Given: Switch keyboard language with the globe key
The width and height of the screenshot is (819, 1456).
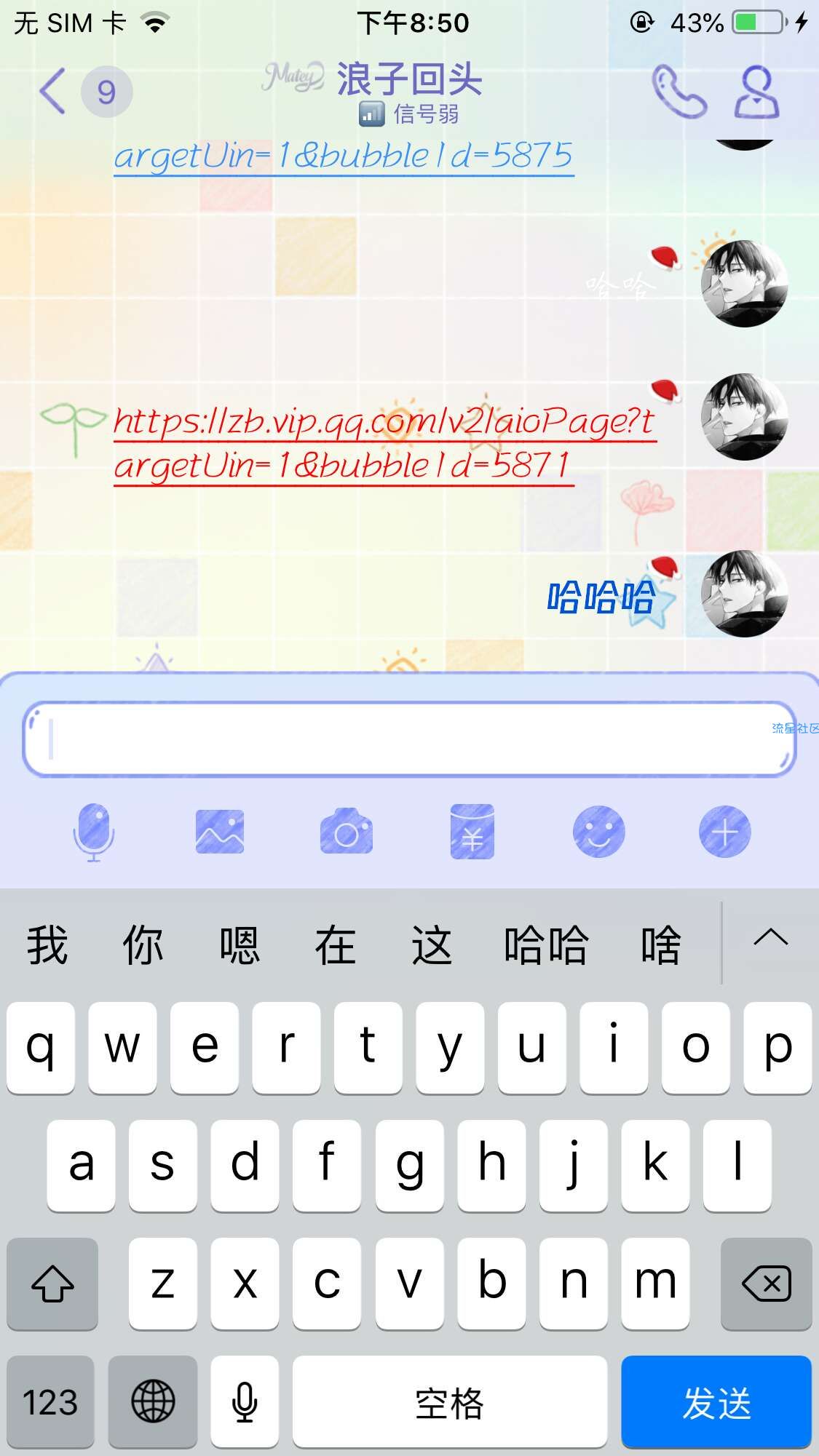Looking at the screenshot, I should click(x=153, y=1401).
